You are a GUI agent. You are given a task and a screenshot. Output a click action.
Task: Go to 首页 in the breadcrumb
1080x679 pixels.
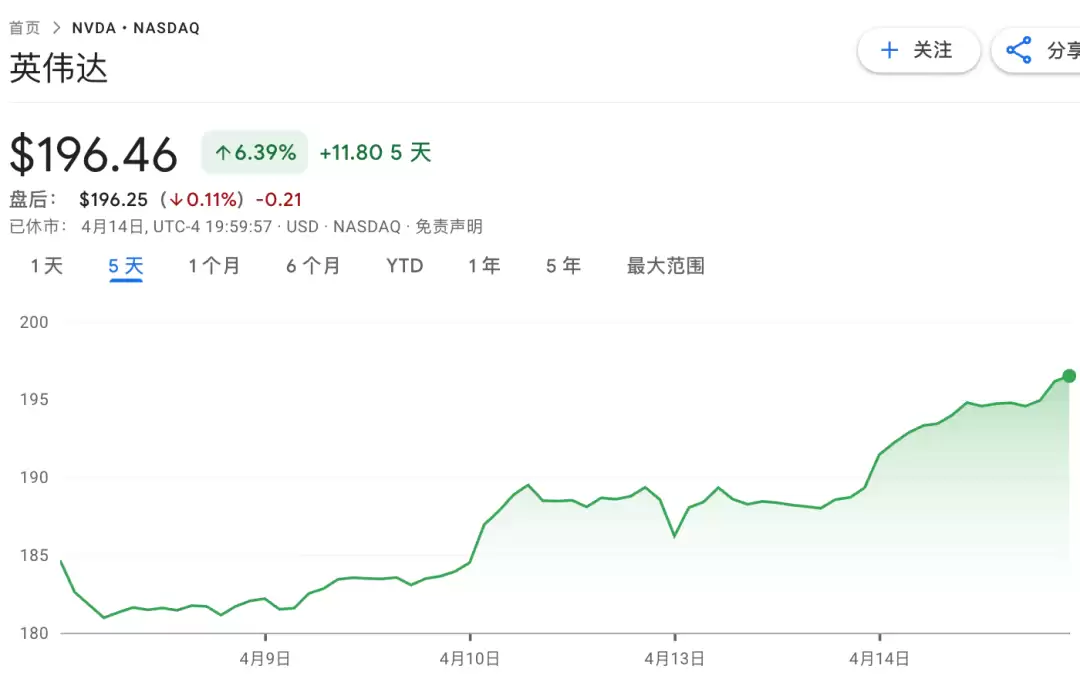24,28
